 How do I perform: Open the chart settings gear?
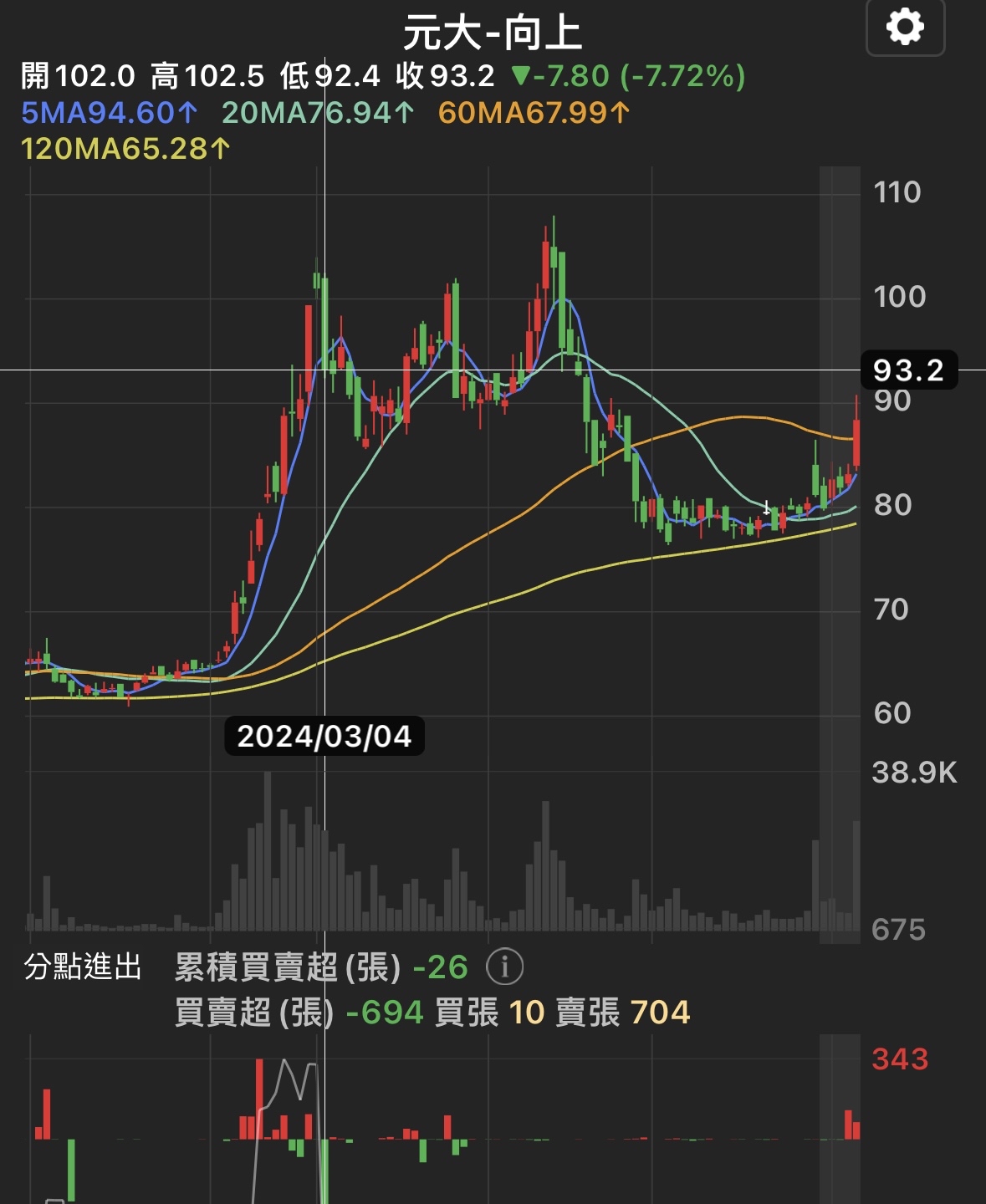905,27
